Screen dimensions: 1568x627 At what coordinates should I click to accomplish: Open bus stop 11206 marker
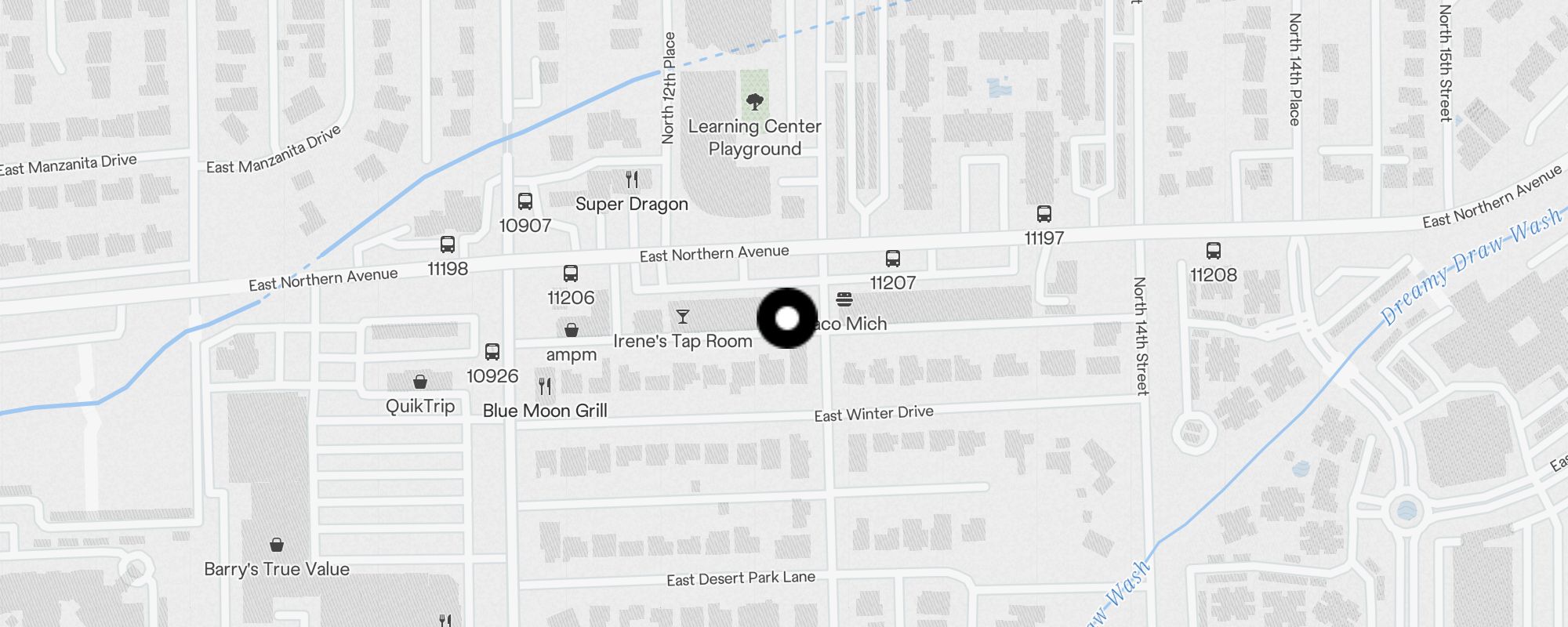571,274
